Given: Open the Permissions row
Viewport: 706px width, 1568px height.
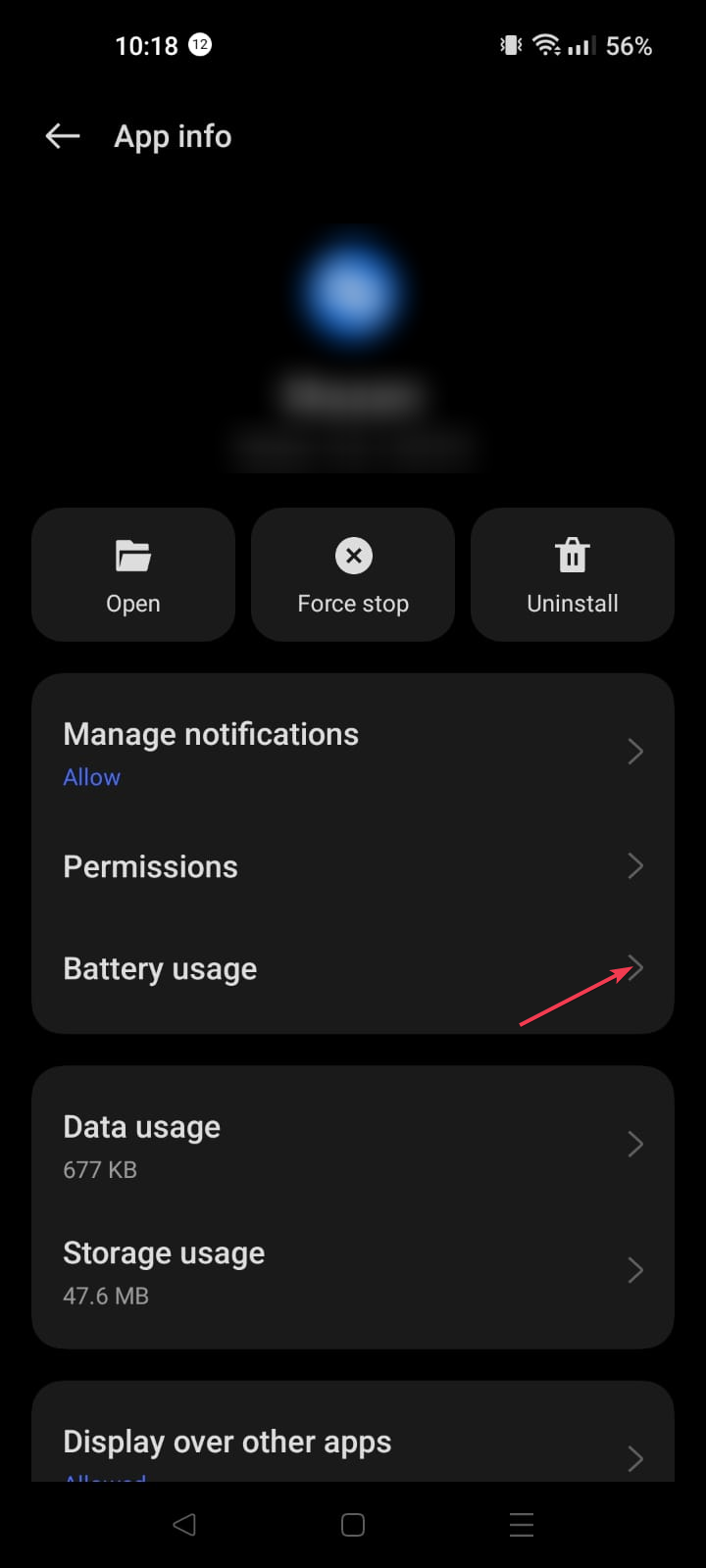Looking at the screenshot, I should coord(353,866).
